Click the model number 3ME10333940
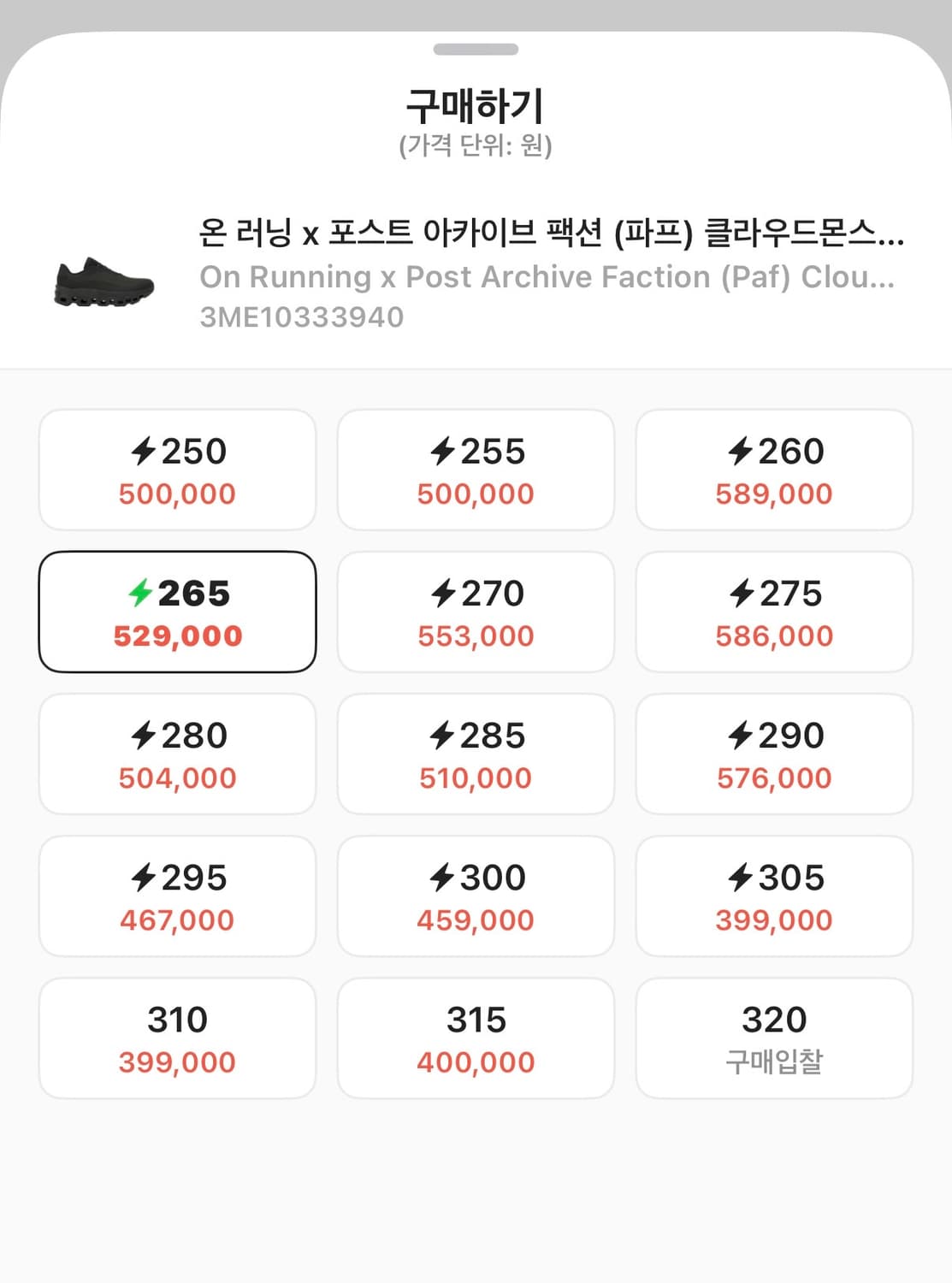The height and width of the screenshot is (1283, 952). [x=301, y=317]
